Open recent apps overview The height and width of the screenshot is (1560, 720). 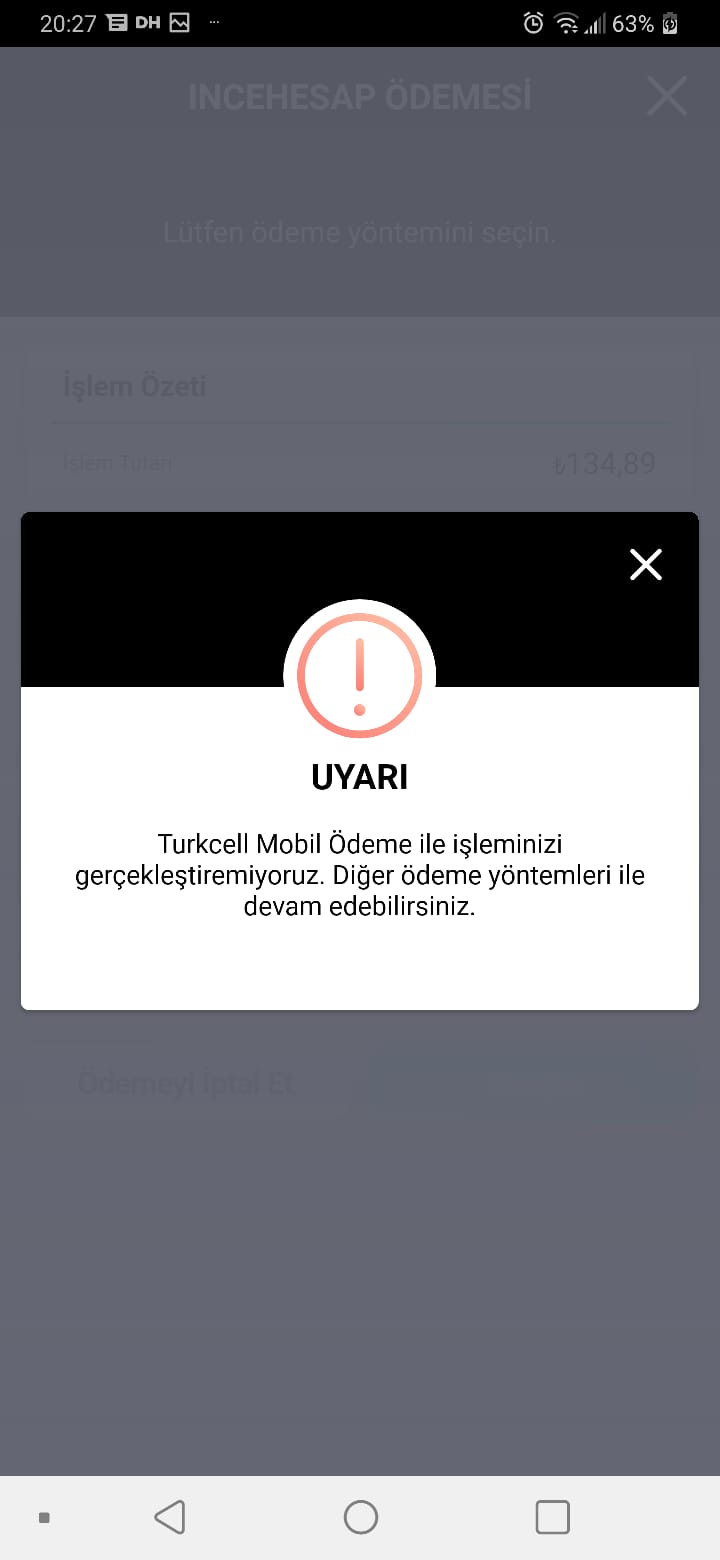click(552, 1517)
